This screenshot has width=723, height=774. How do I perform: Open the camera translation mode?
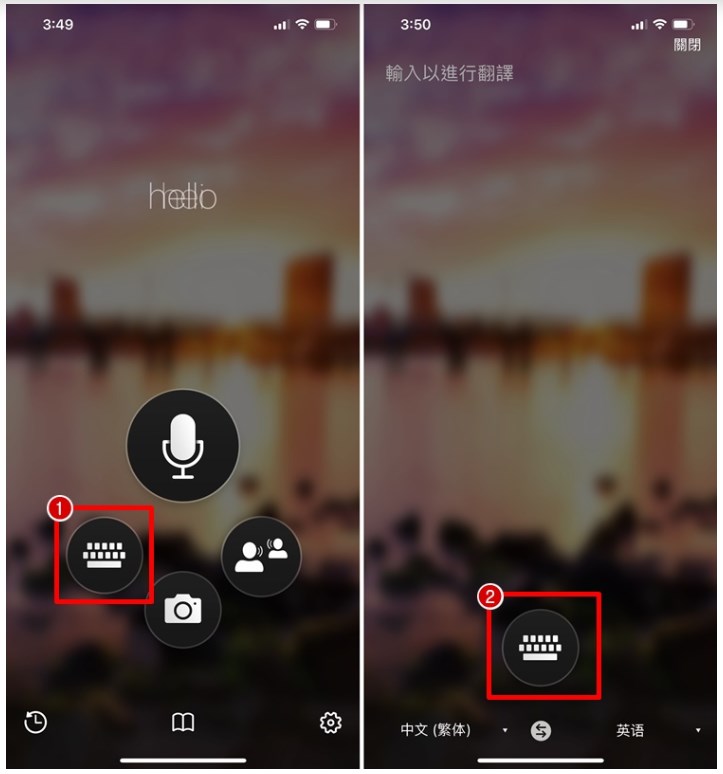click(182, 609)
